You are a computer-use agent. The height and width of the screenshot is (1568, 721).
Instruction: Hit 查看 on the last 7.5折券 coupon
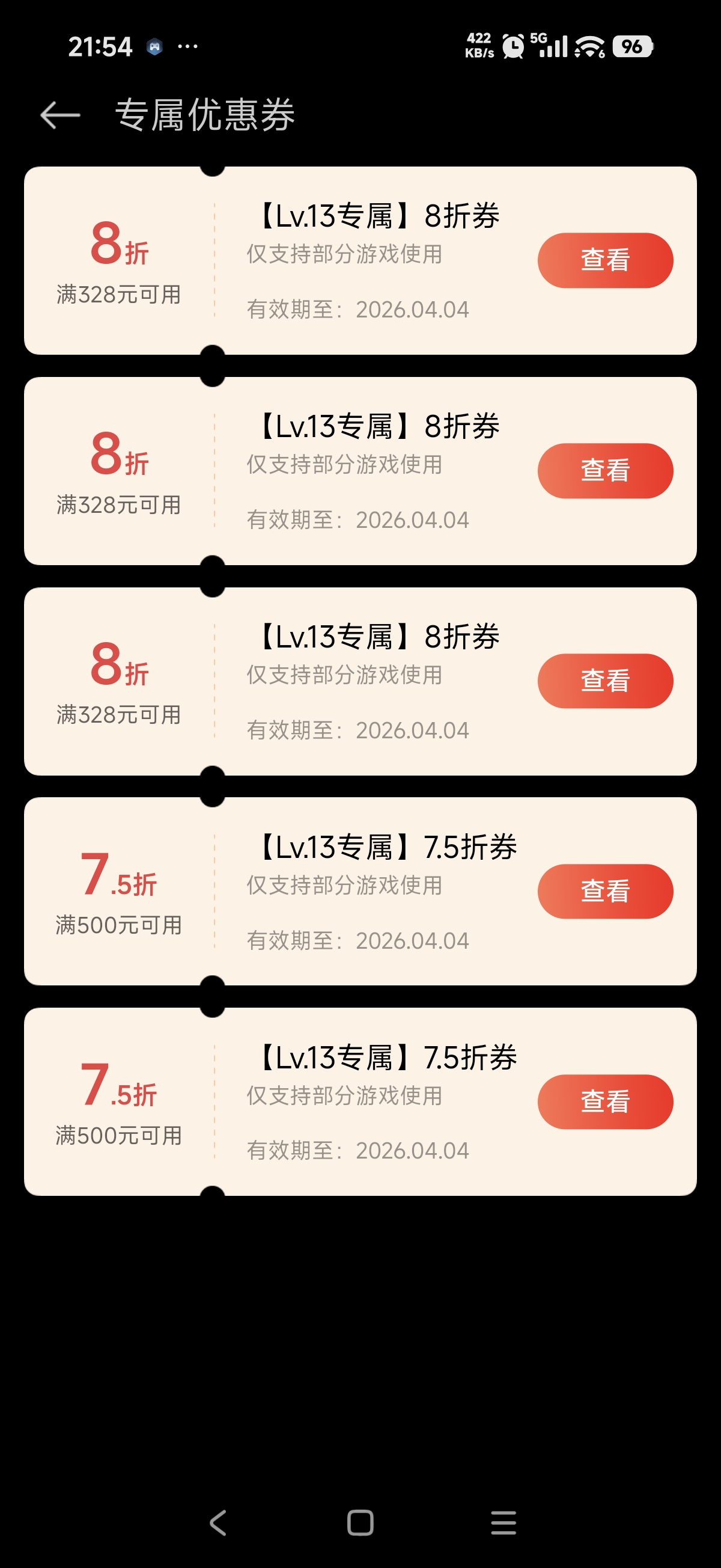coord(605,1101)
